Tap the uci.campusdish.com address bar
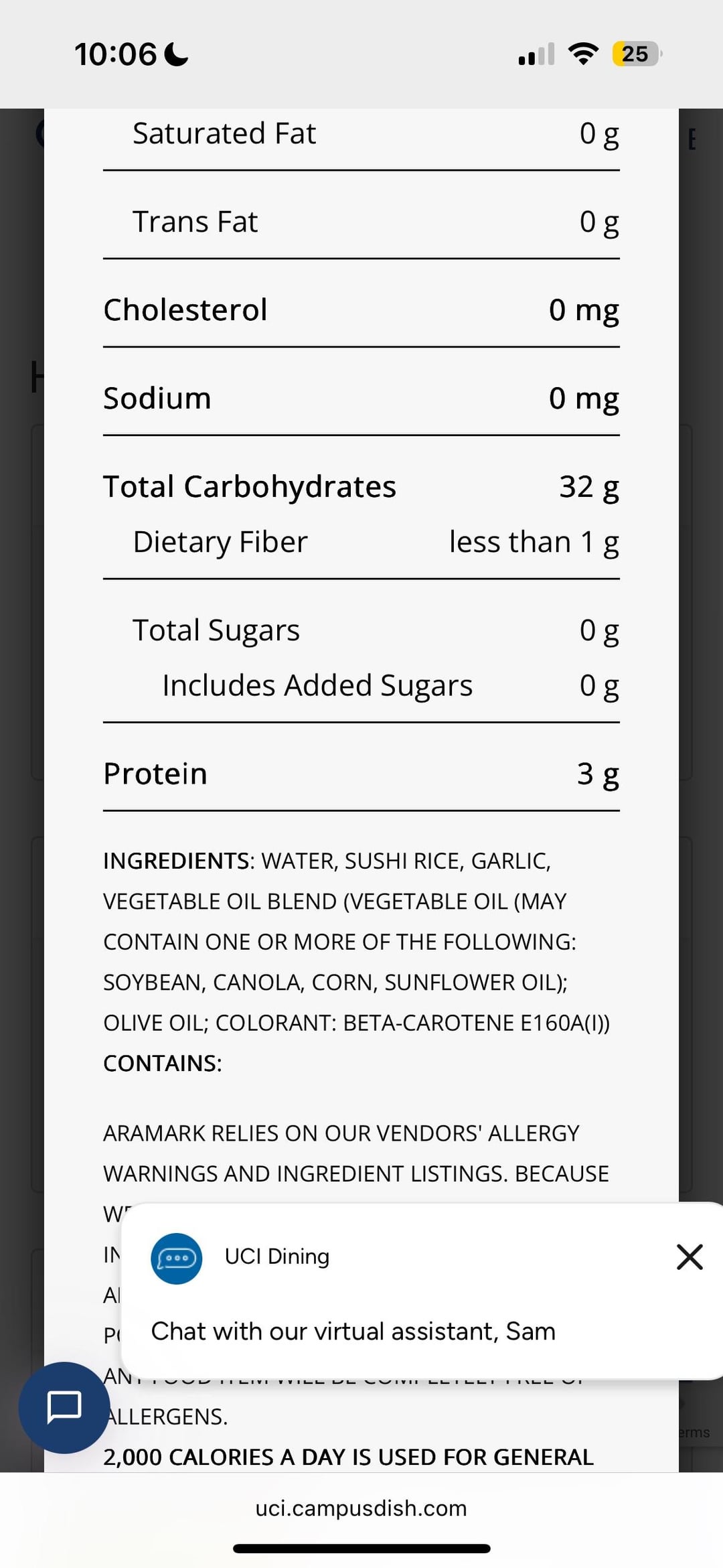The width and height of the screenshot is (723, 1568). pyautogui.click(x=361, y=1508)
